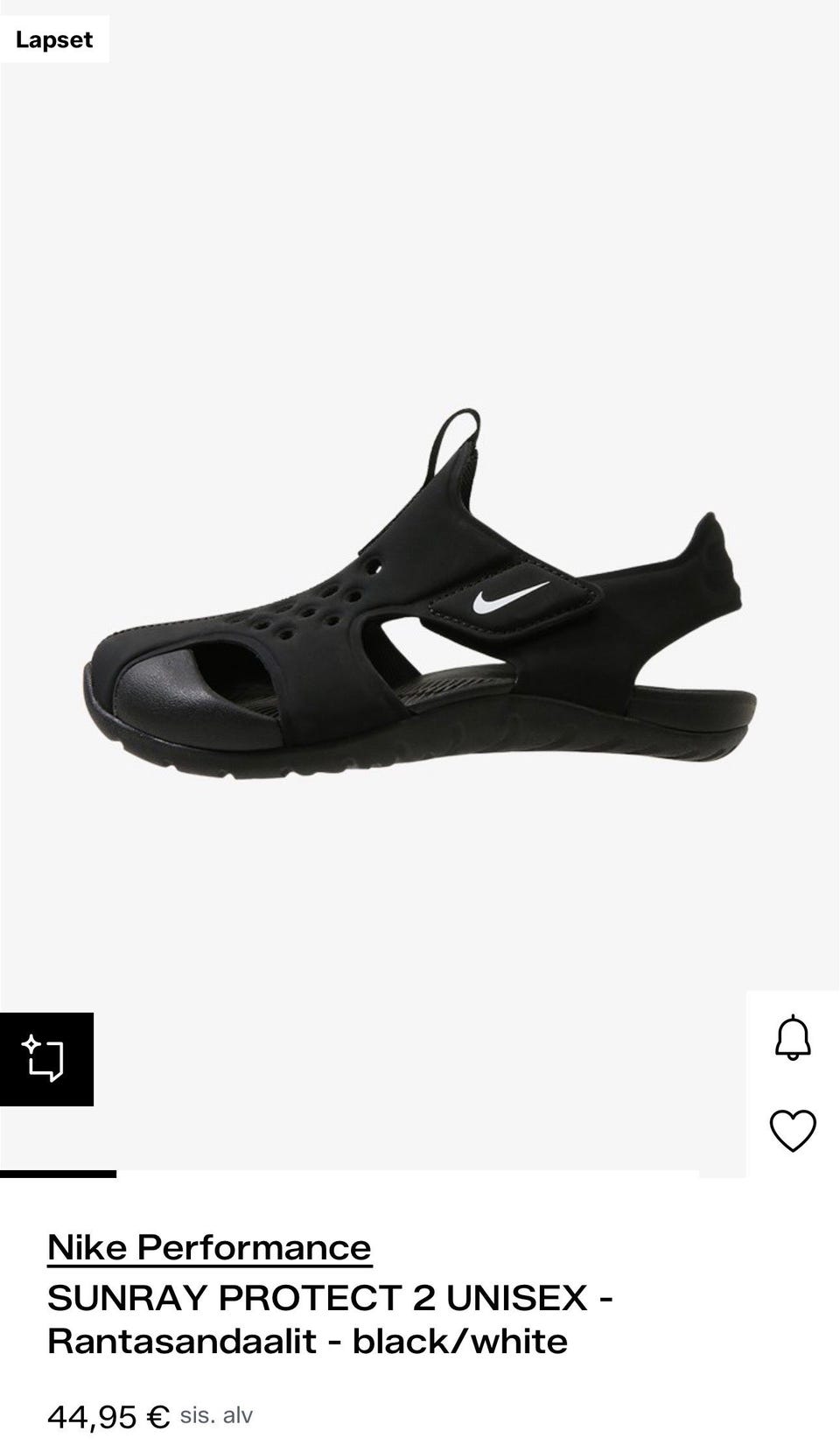Image resolution: width=840 pixels, height=1445 pixels.
Task: Enable notifications with the bell icon
Action: click(x=793, y=1038)
